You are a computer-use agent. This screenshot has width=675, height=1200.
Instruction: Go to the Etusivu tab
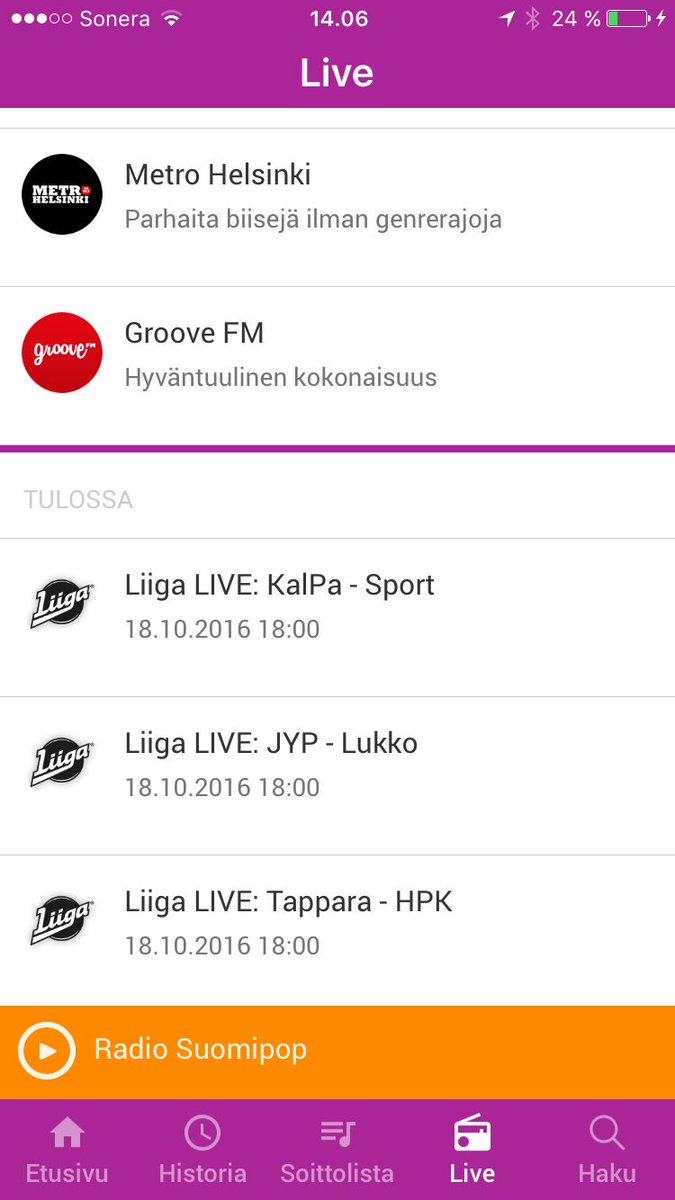(x=67, y=1150)
